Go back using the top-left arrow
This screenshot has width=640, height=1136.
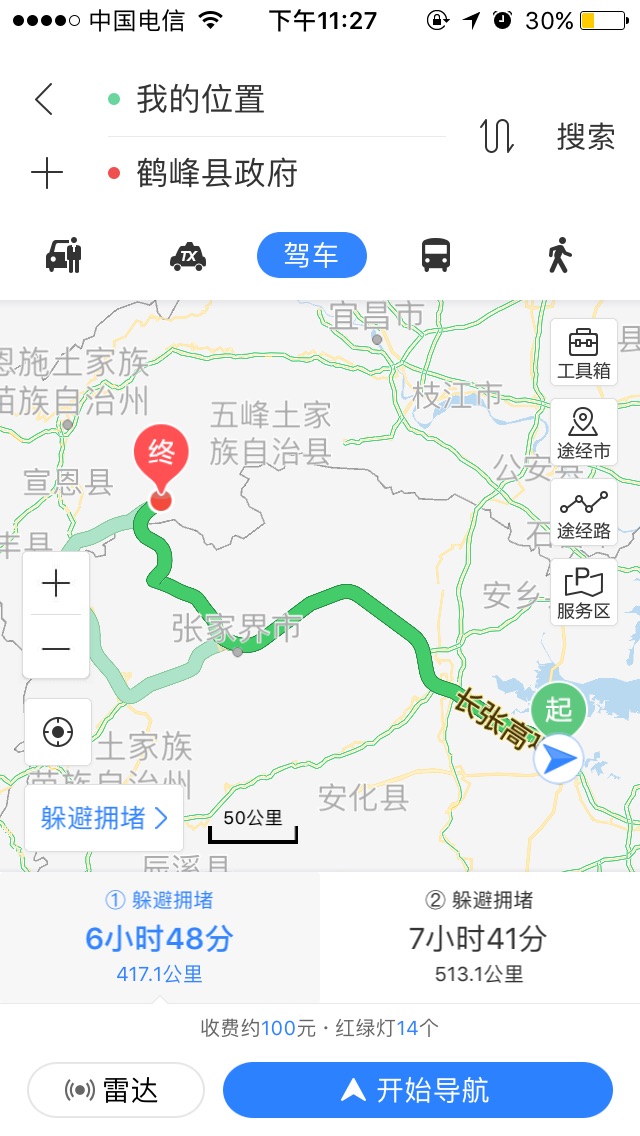coord(44,99)
